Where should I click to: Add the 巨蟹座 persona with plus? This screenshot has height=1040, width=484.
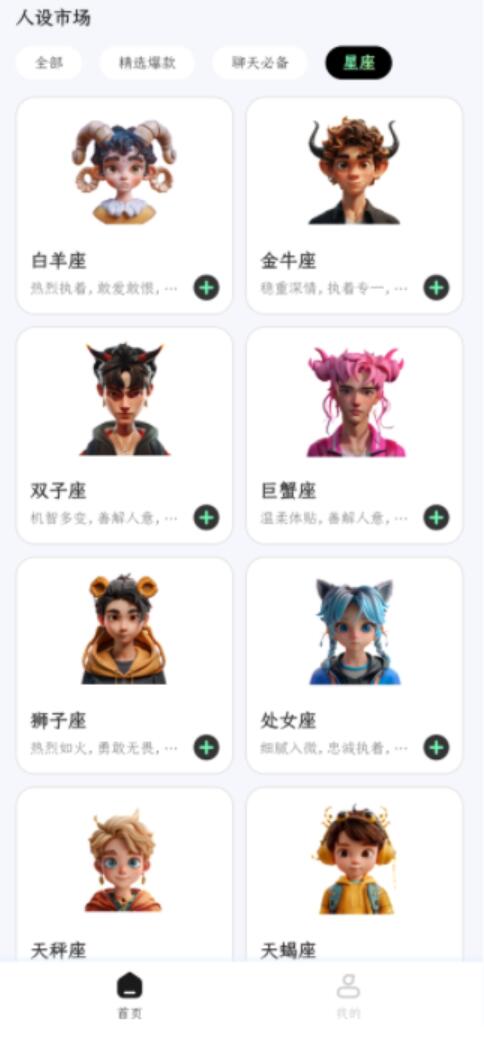[436, 517]
